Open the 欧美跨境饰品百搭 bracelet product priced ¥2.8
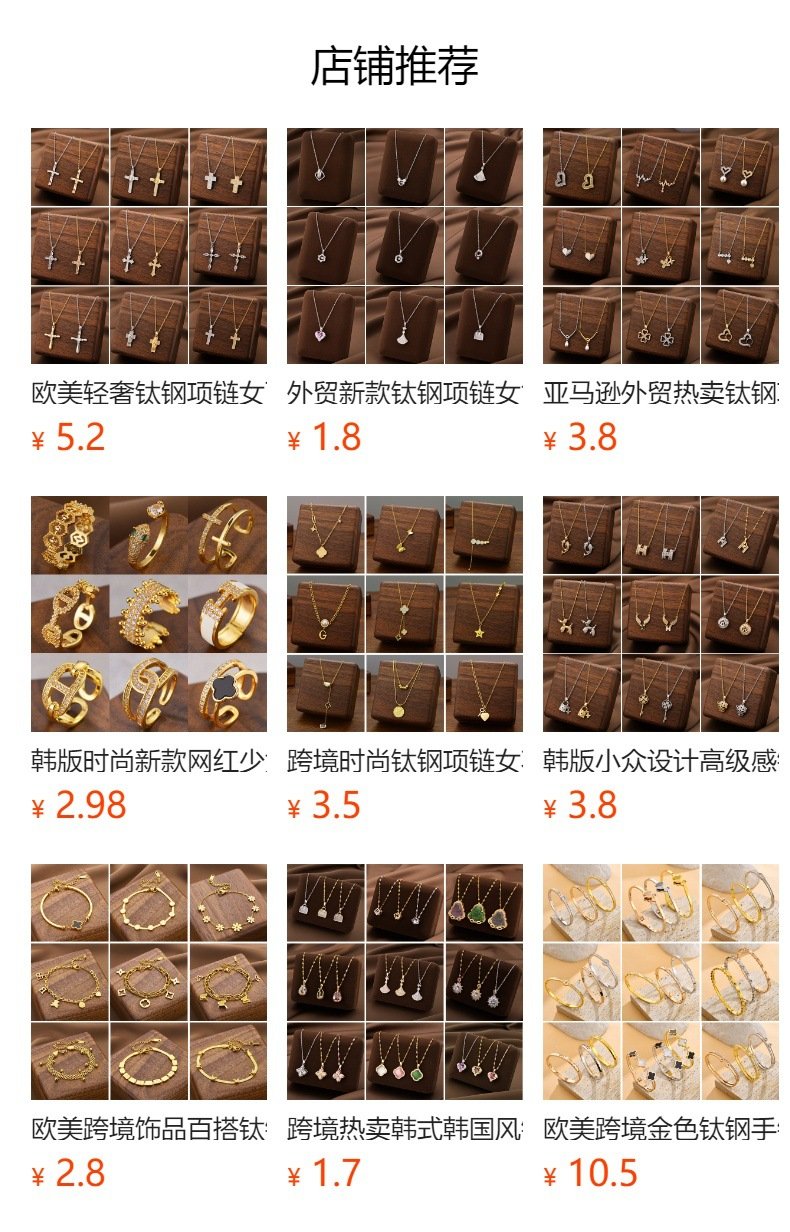 pos(148,982)
